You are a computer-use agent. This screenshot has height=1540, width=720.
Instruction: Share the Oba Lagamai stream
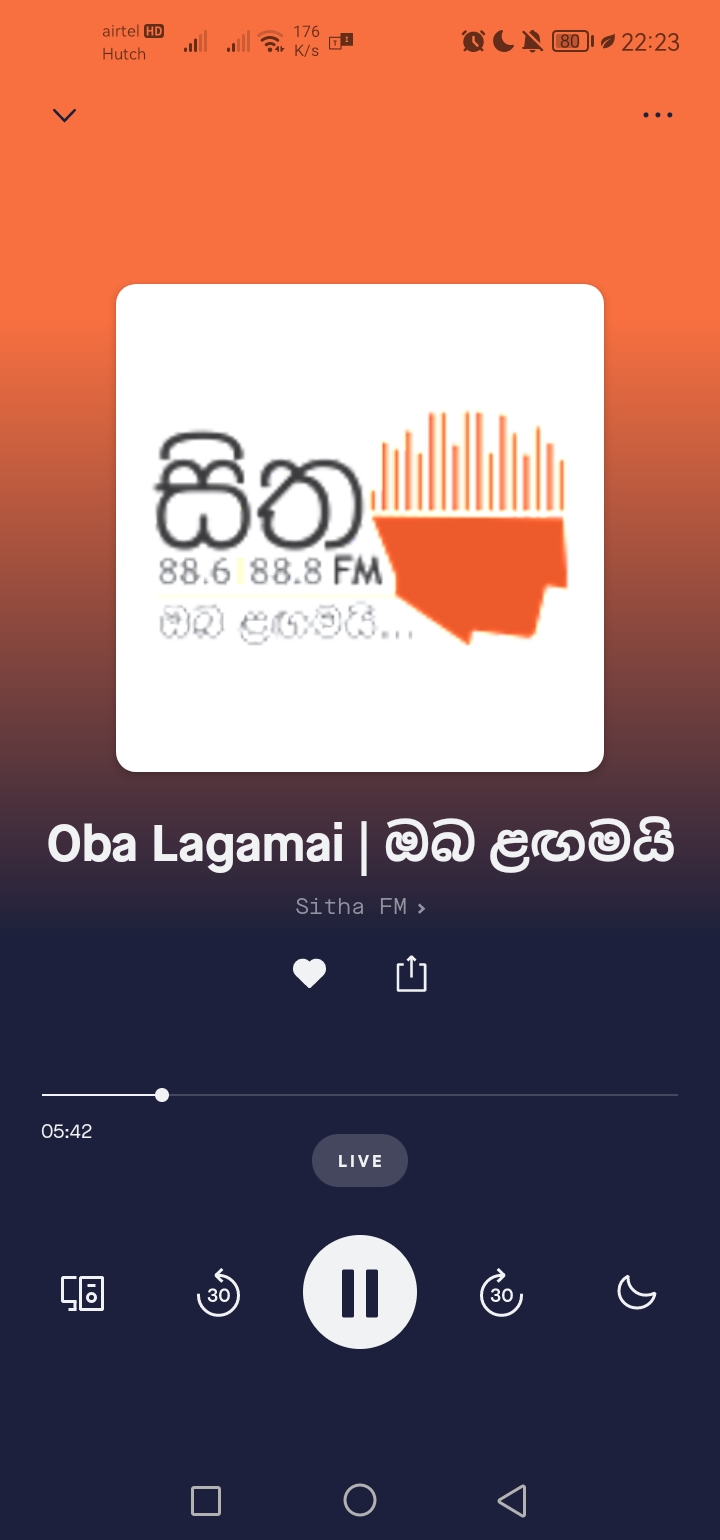click(411, 974)
